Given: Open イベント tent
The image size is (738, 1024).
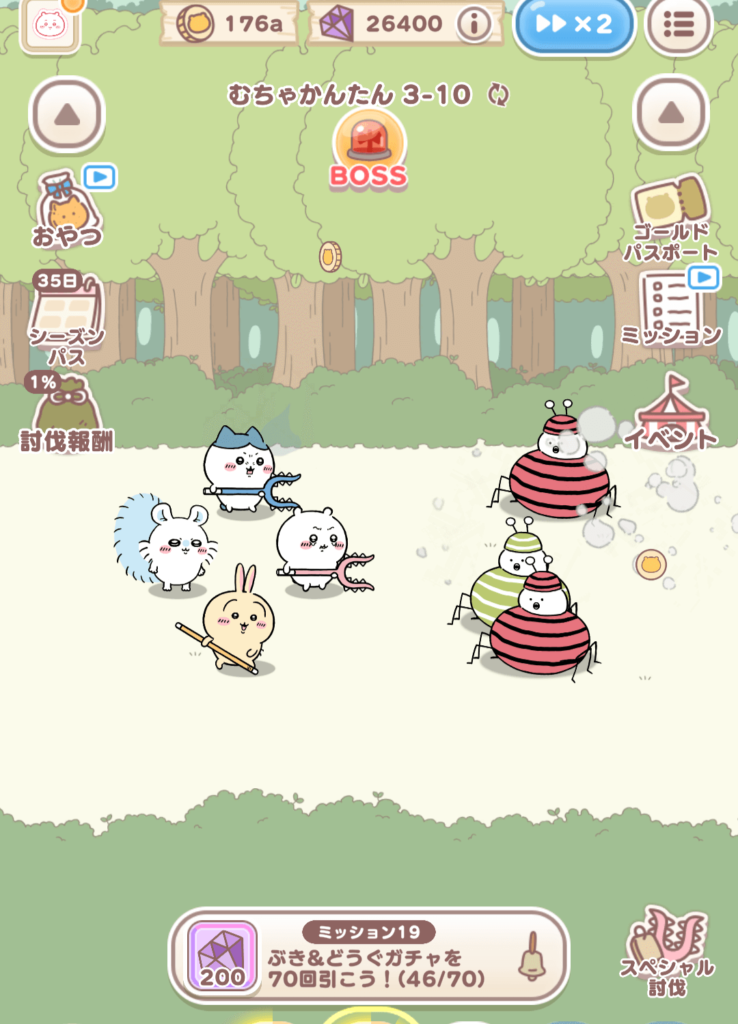Looking at the screenshot, I should point(671,412).
